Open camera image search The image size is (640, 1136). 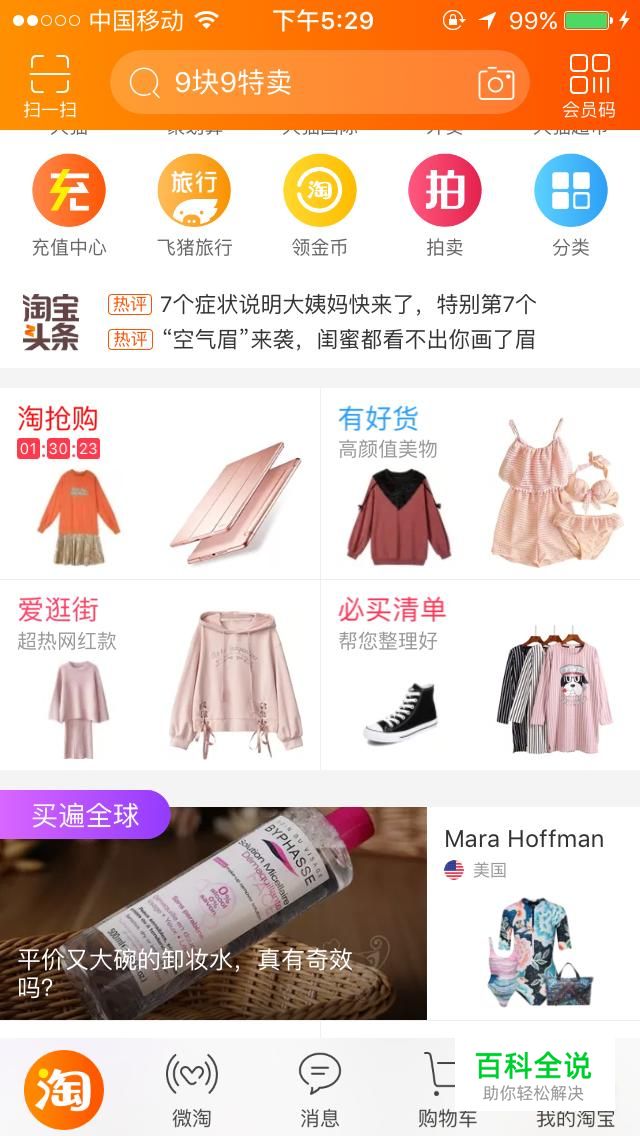[x=496, y=83]
